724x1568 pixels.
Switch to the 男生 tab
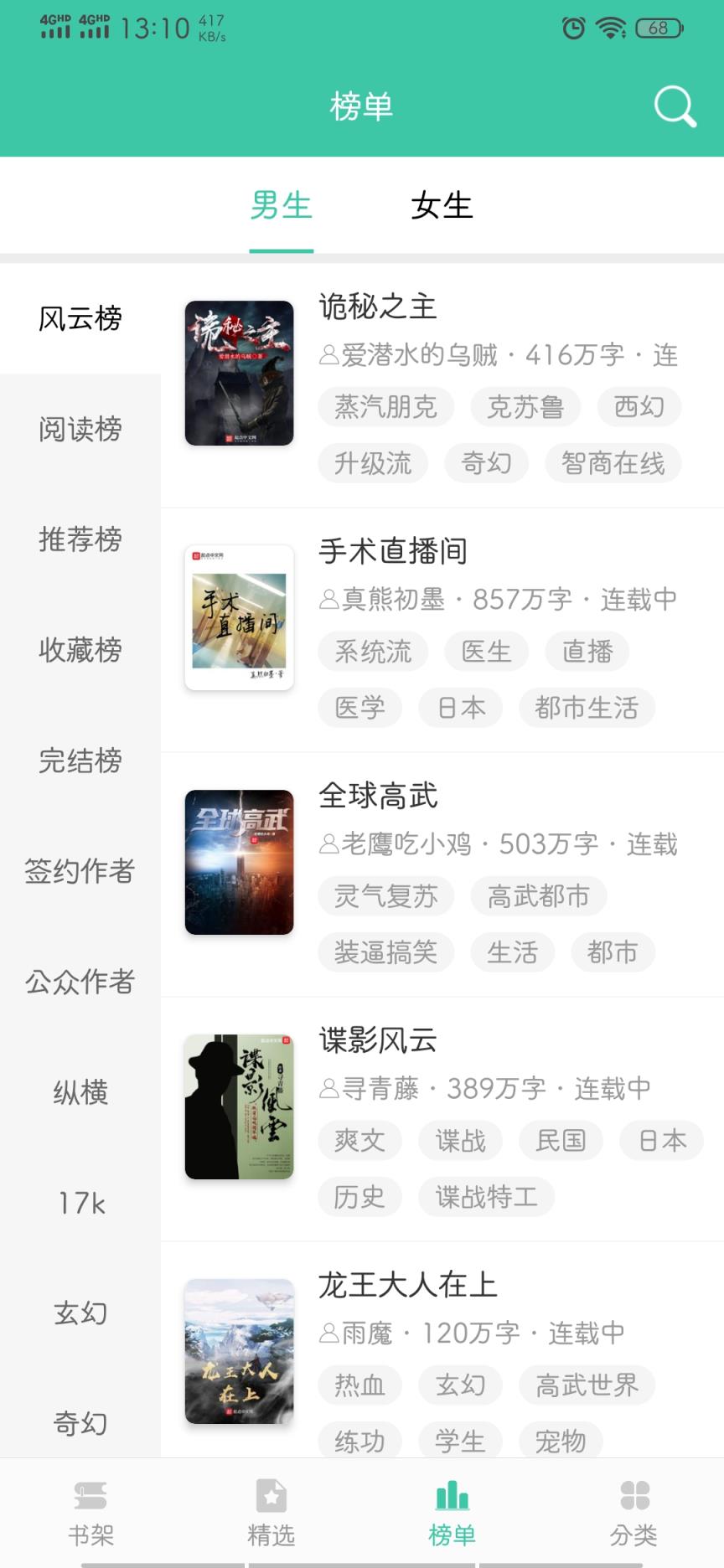point(282,205)
